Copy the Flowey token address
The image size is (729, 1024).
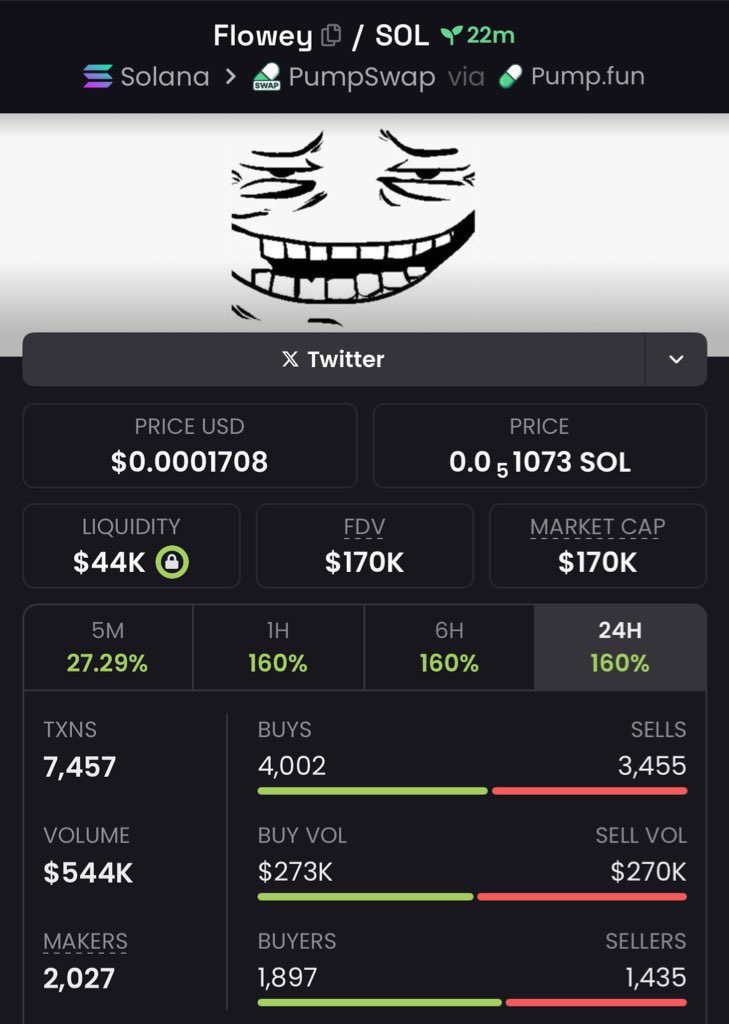332,37
